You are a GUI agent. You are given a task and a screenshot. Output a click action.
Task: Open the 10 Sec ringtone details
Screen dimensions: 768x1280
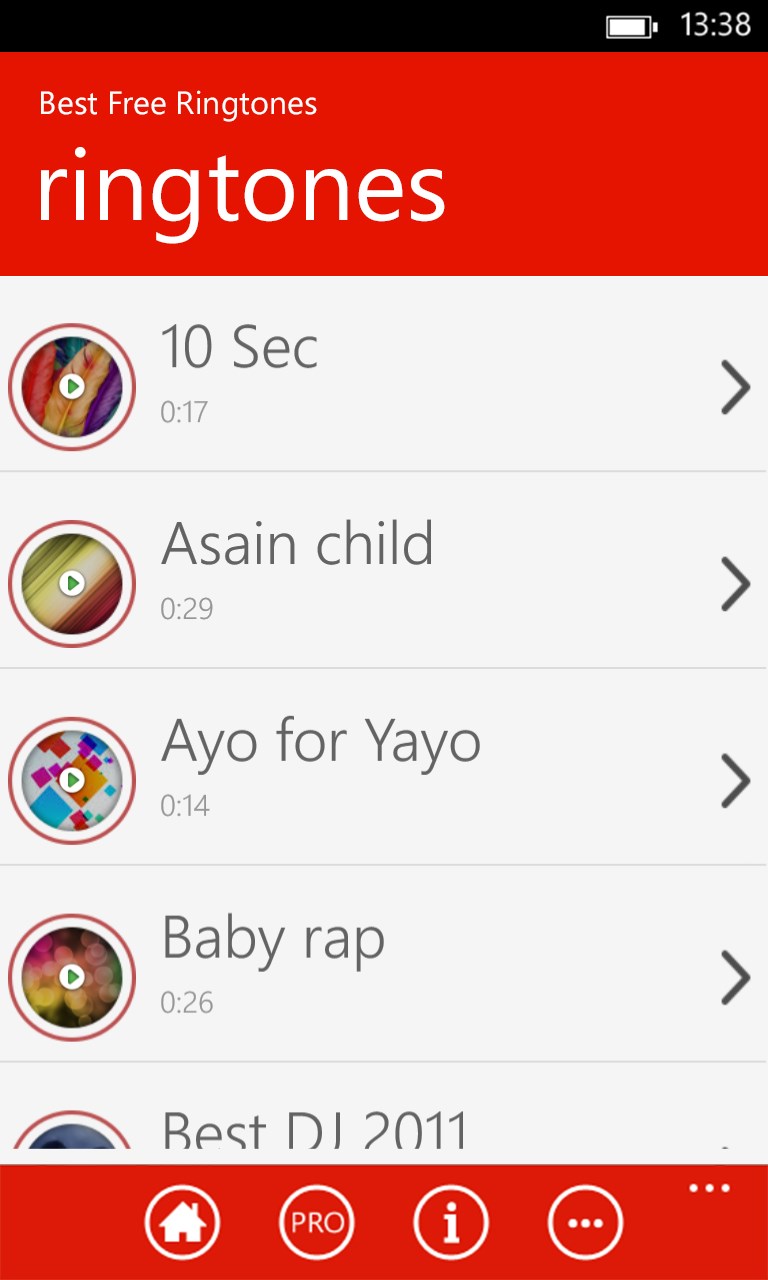(735, 387)
